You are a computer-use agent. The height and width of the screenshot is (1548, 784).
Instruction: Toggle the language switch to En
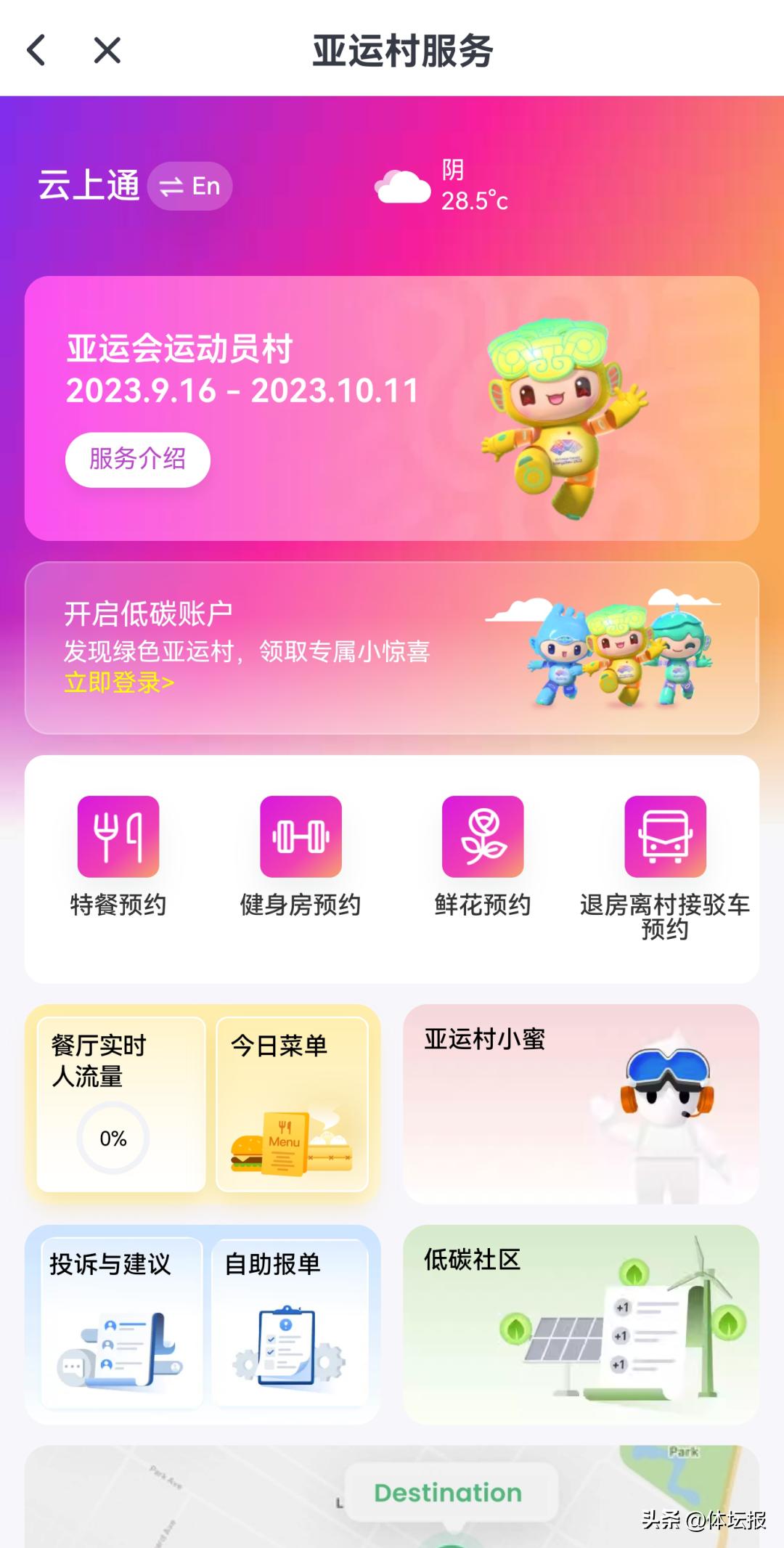190,186
